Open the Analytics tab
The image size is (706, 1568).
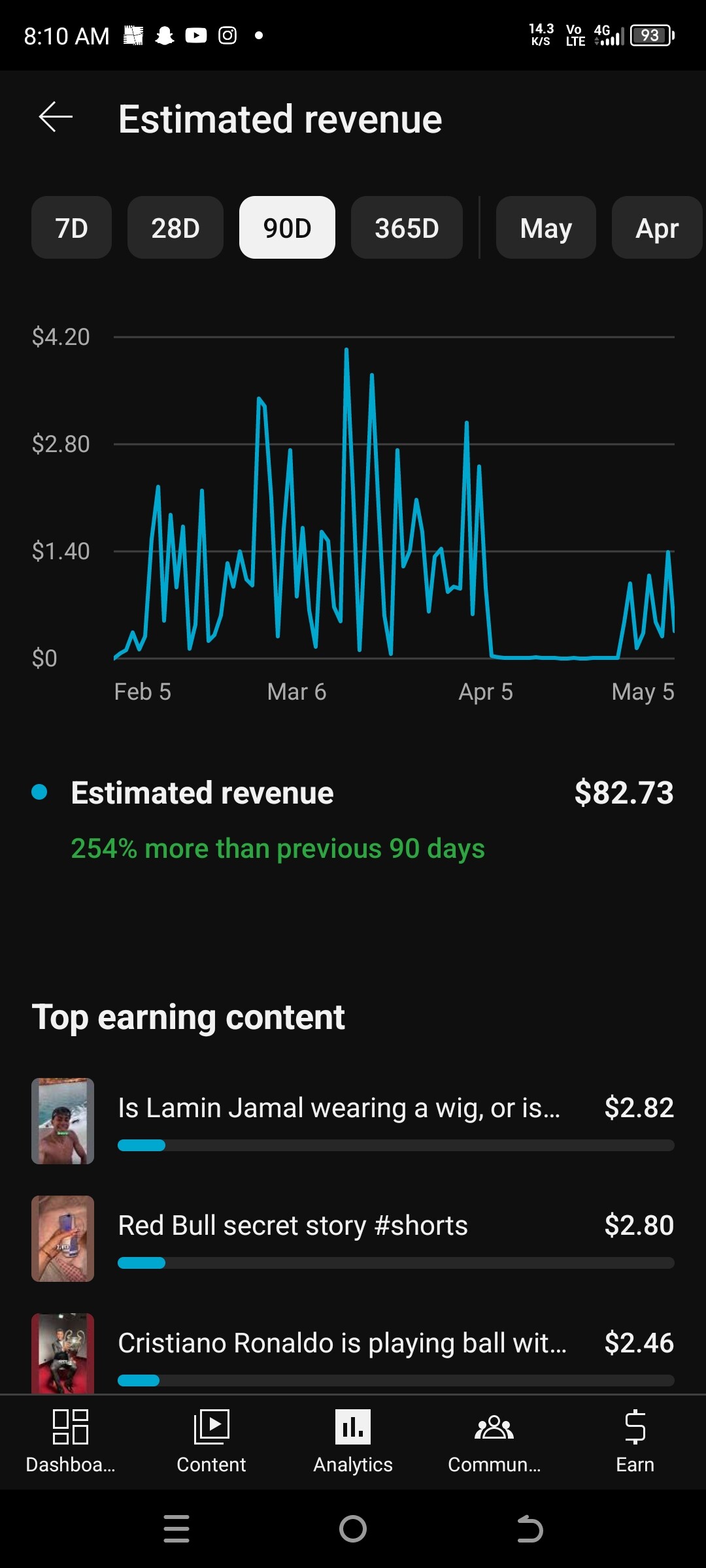pos(353,1441)
